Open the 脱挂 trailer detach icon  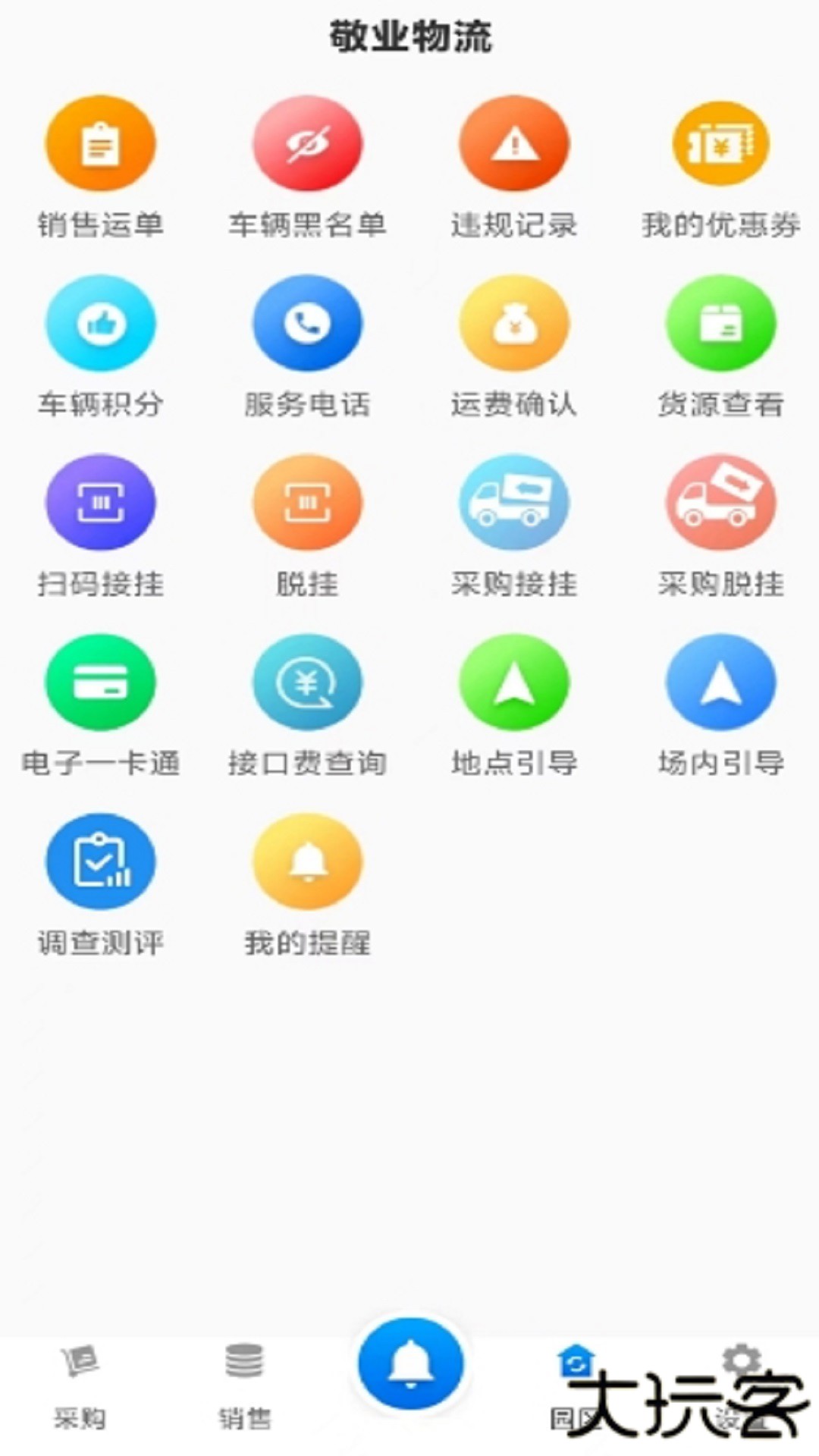pyautogui.click(x=307, y=502)
